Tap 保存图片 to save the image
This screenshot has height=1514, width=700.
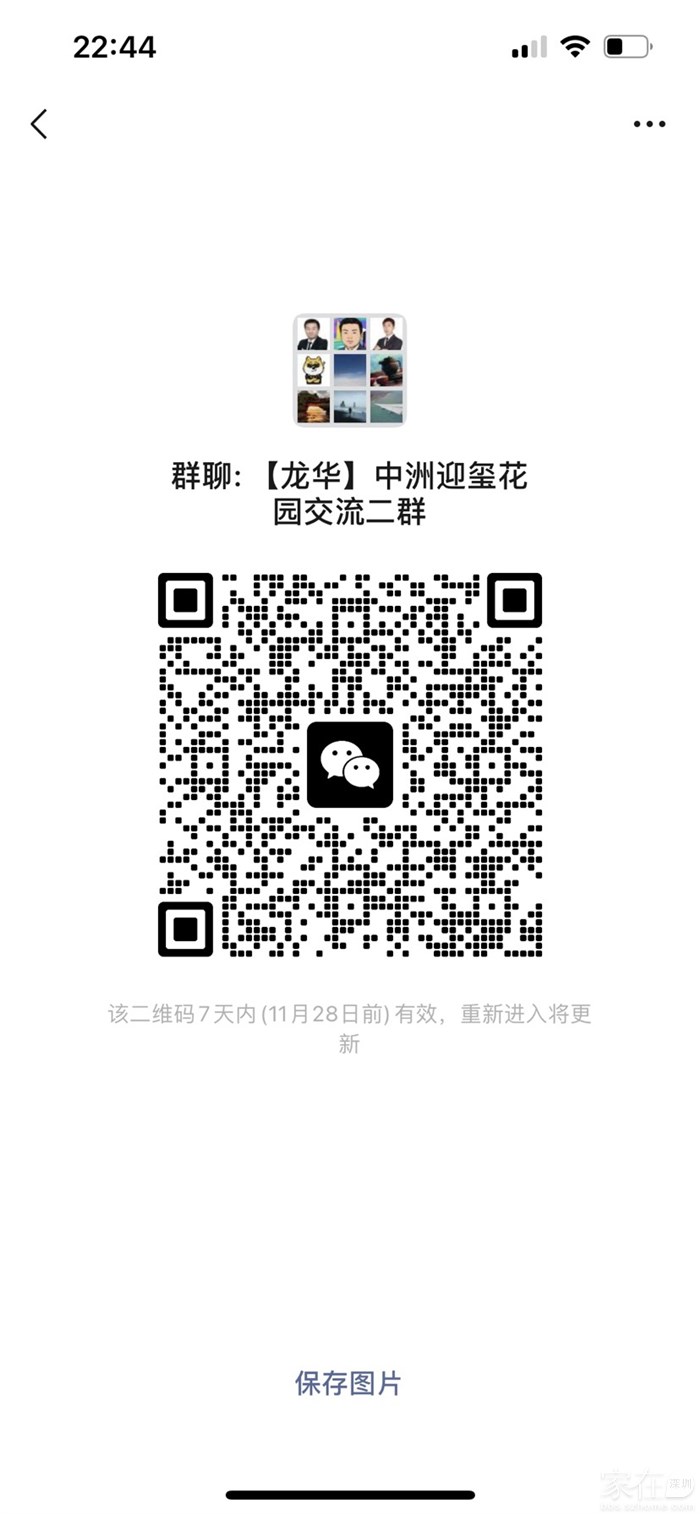[x=348, y=1383]
